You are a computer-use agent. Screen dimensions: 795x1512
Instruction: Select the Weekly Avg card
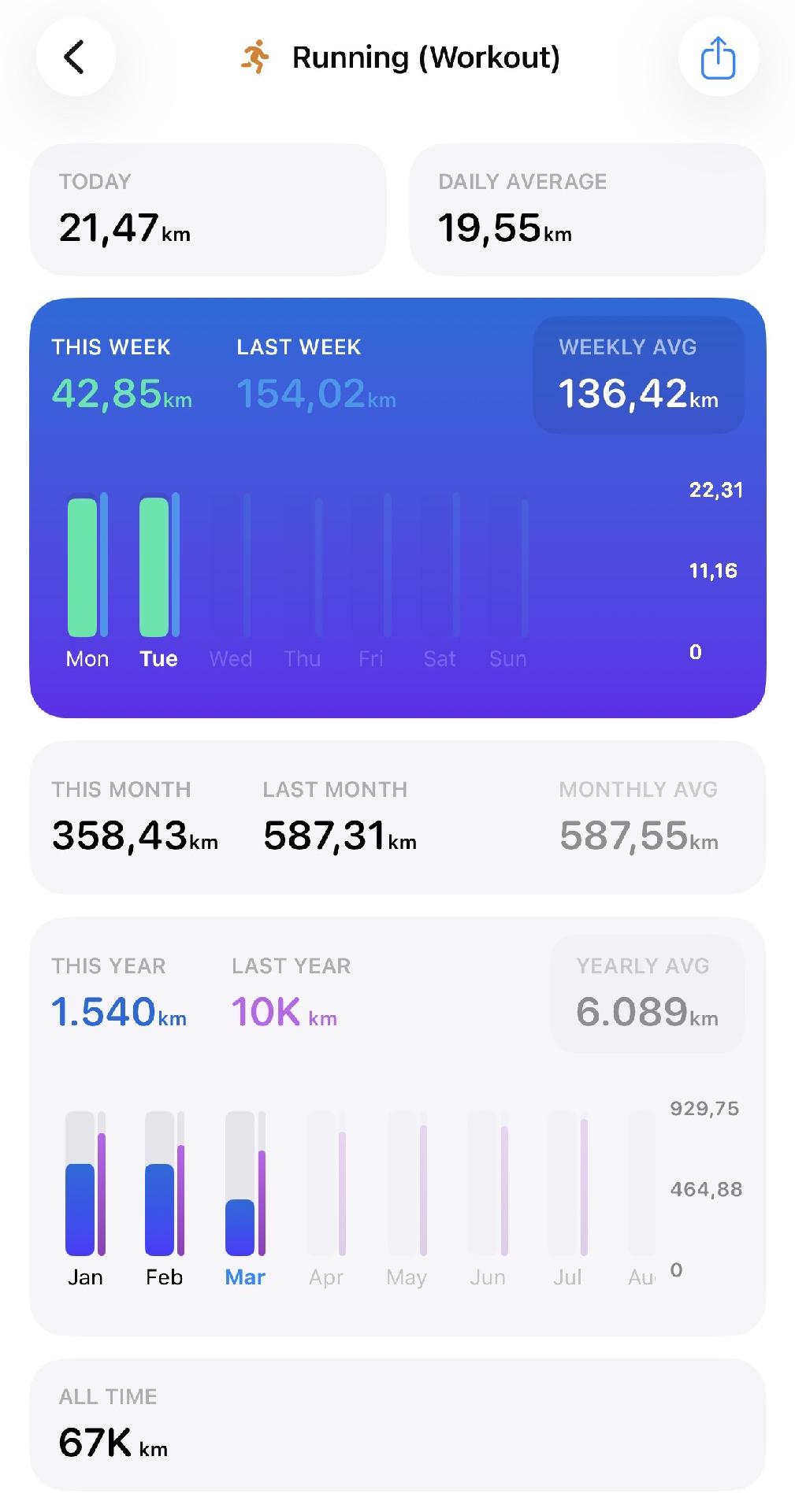click(x=638, y=376)
